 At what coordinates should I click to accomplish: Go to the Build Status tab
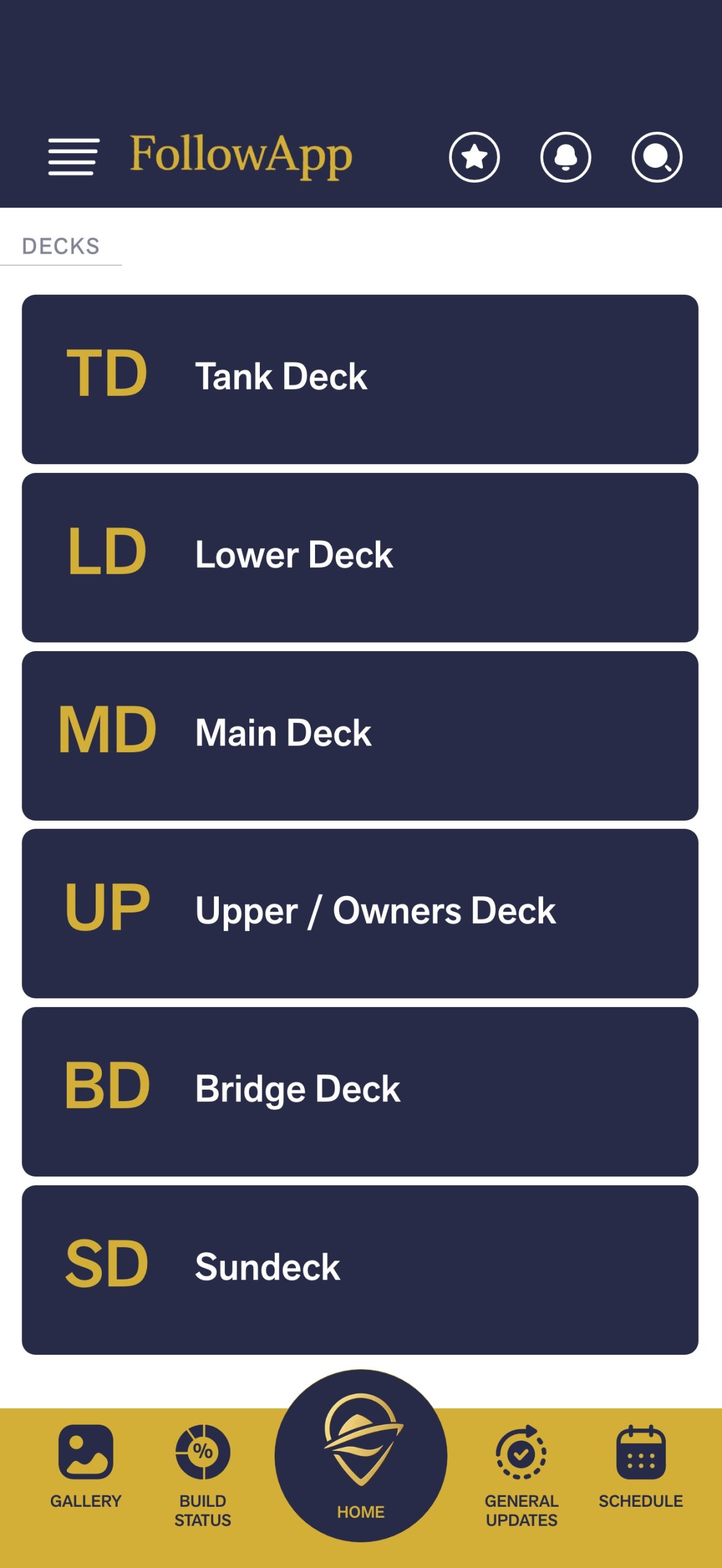click(x=203, y=1473)
